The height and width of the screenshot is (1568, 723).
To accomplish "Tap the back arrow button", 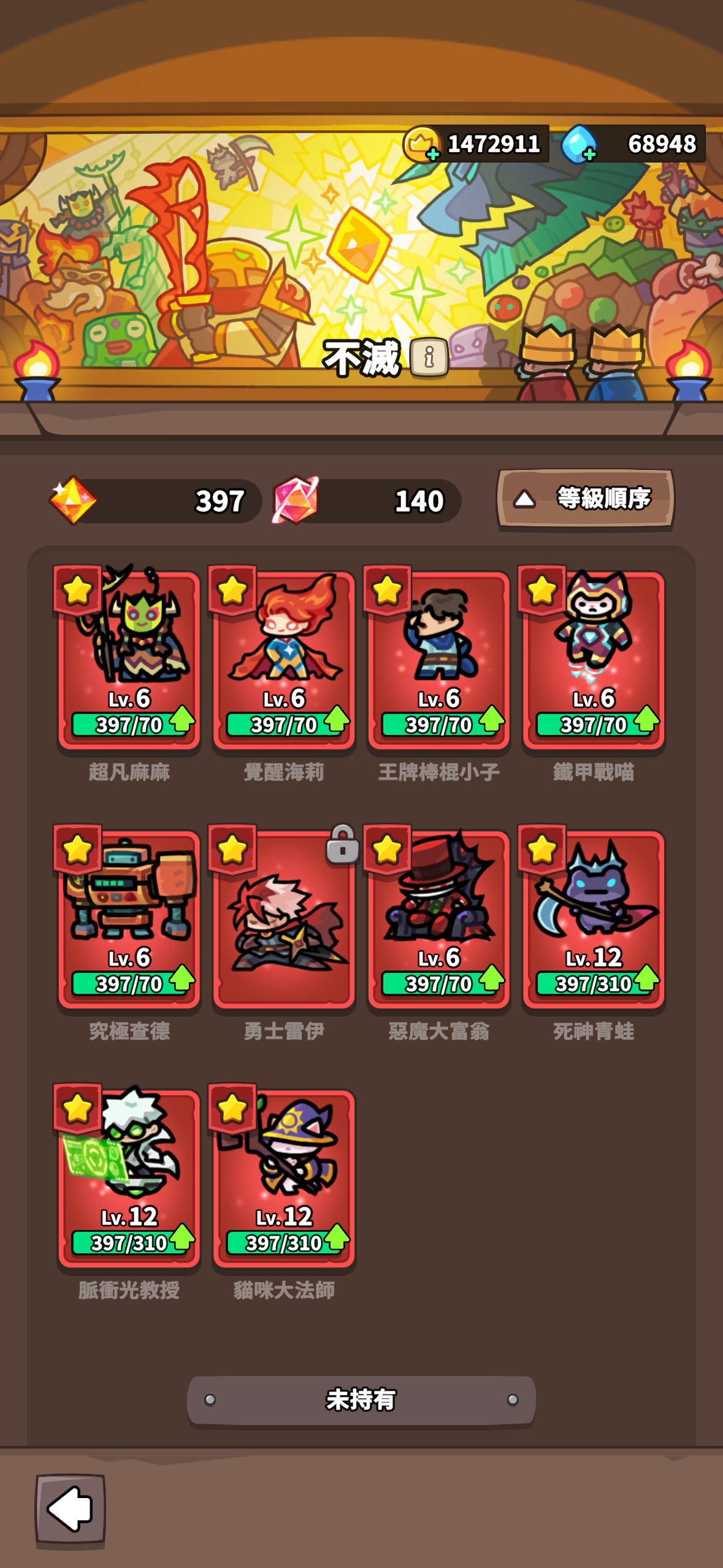I will coord(70,1508).
